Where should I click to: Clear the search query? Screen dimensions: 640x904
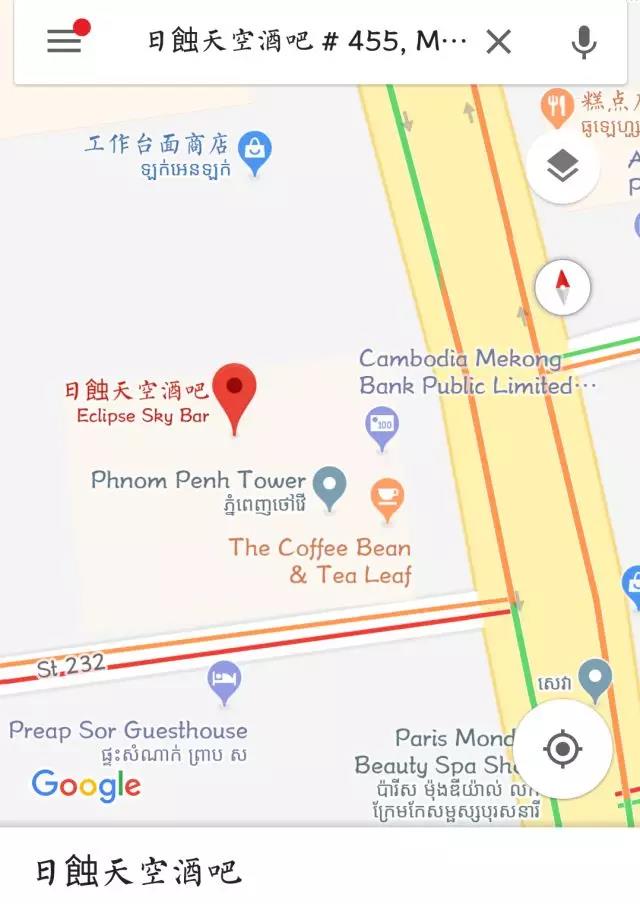coord(498,42)
